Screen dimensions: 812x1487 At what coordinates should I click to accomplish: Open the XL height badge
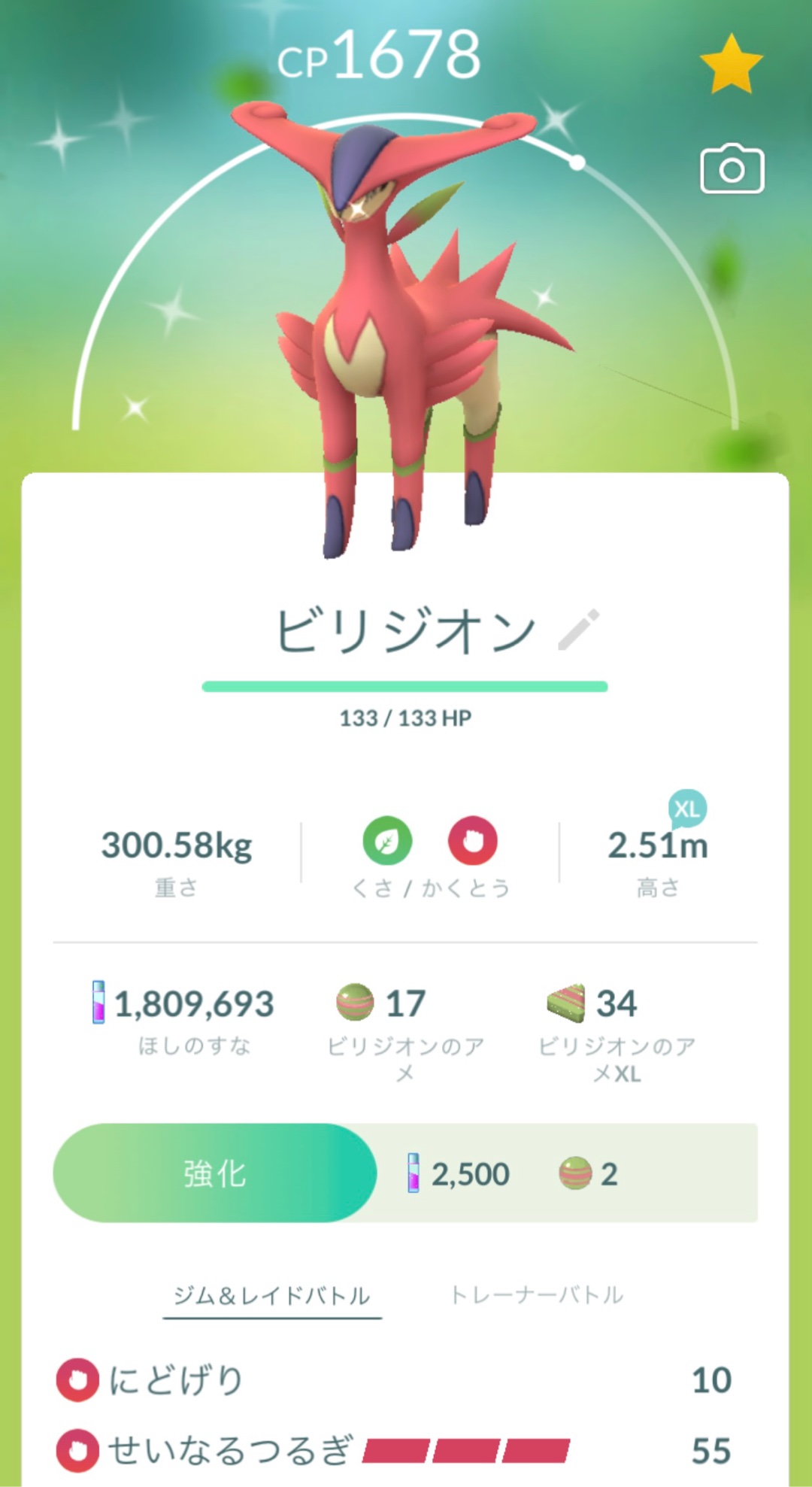coord(686,809)
